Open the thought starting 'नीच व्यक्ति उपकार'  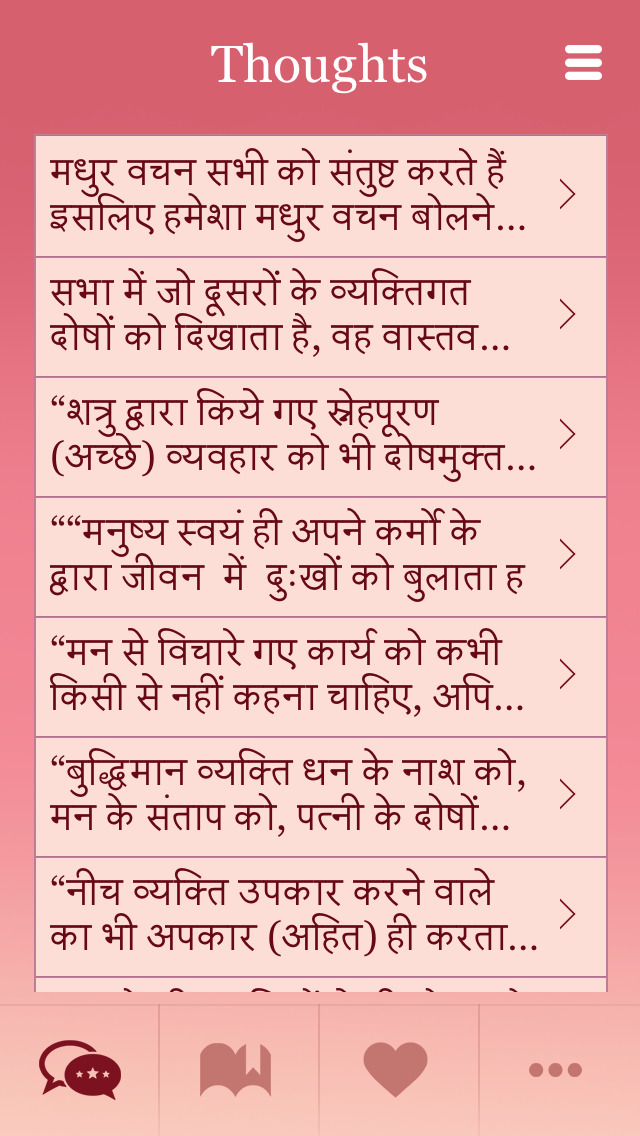coord(320,916)
